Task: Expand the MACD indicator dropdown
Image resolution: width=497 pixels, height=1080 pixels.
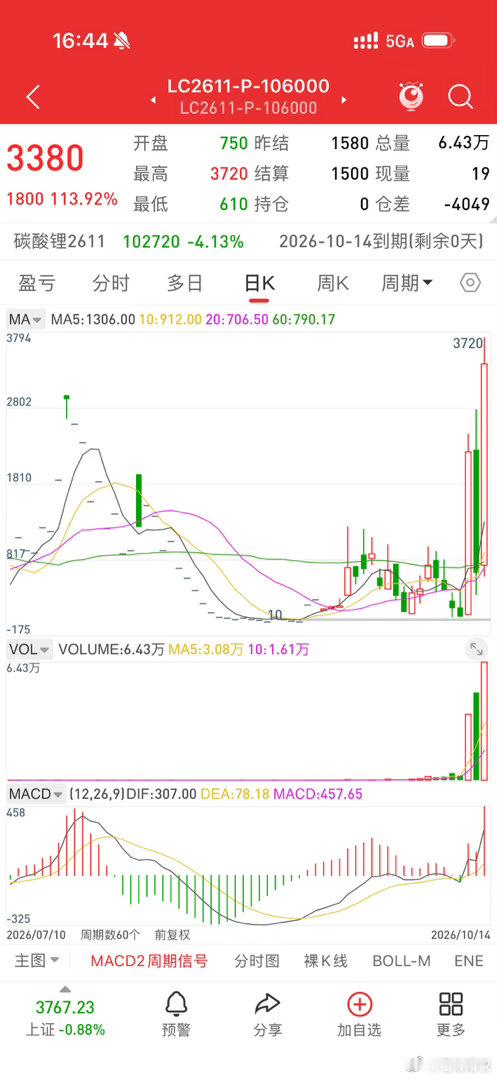Action: [x=36, y=794]
